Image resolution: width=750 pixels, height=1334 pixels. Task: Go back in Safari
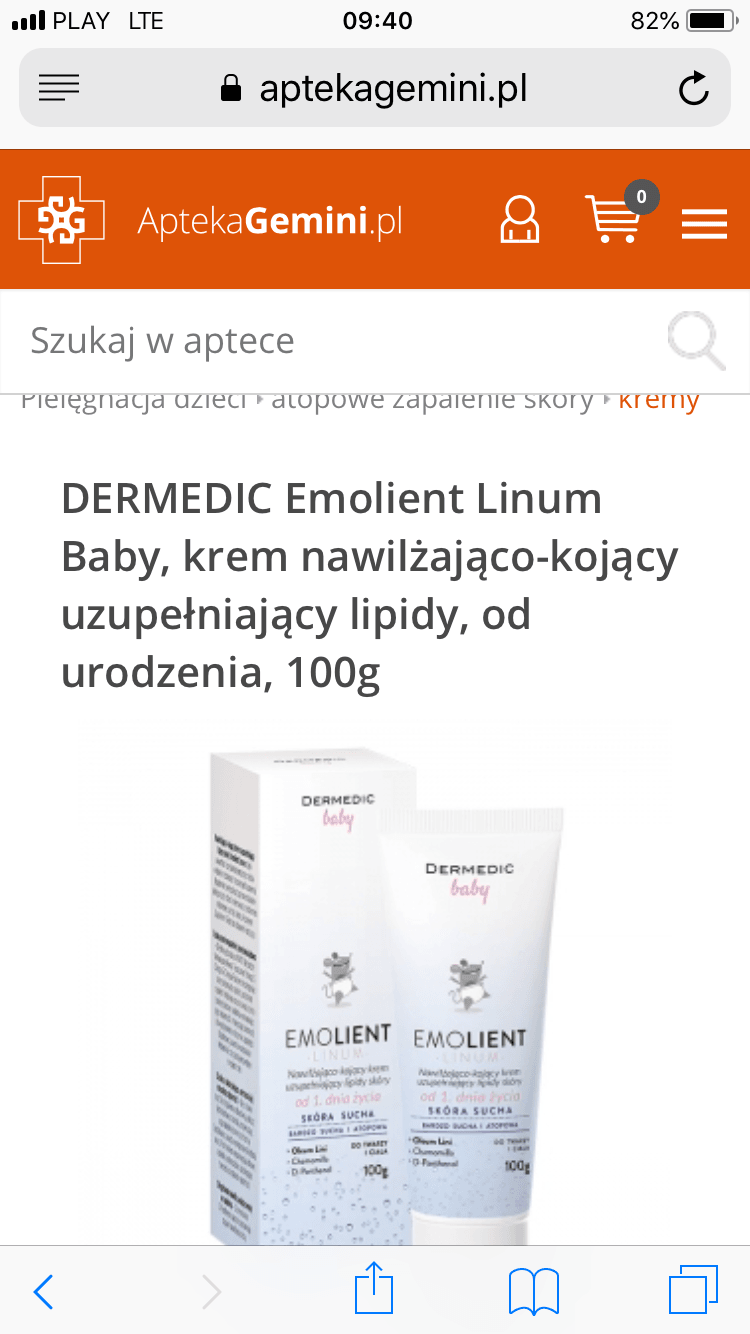44,1291
